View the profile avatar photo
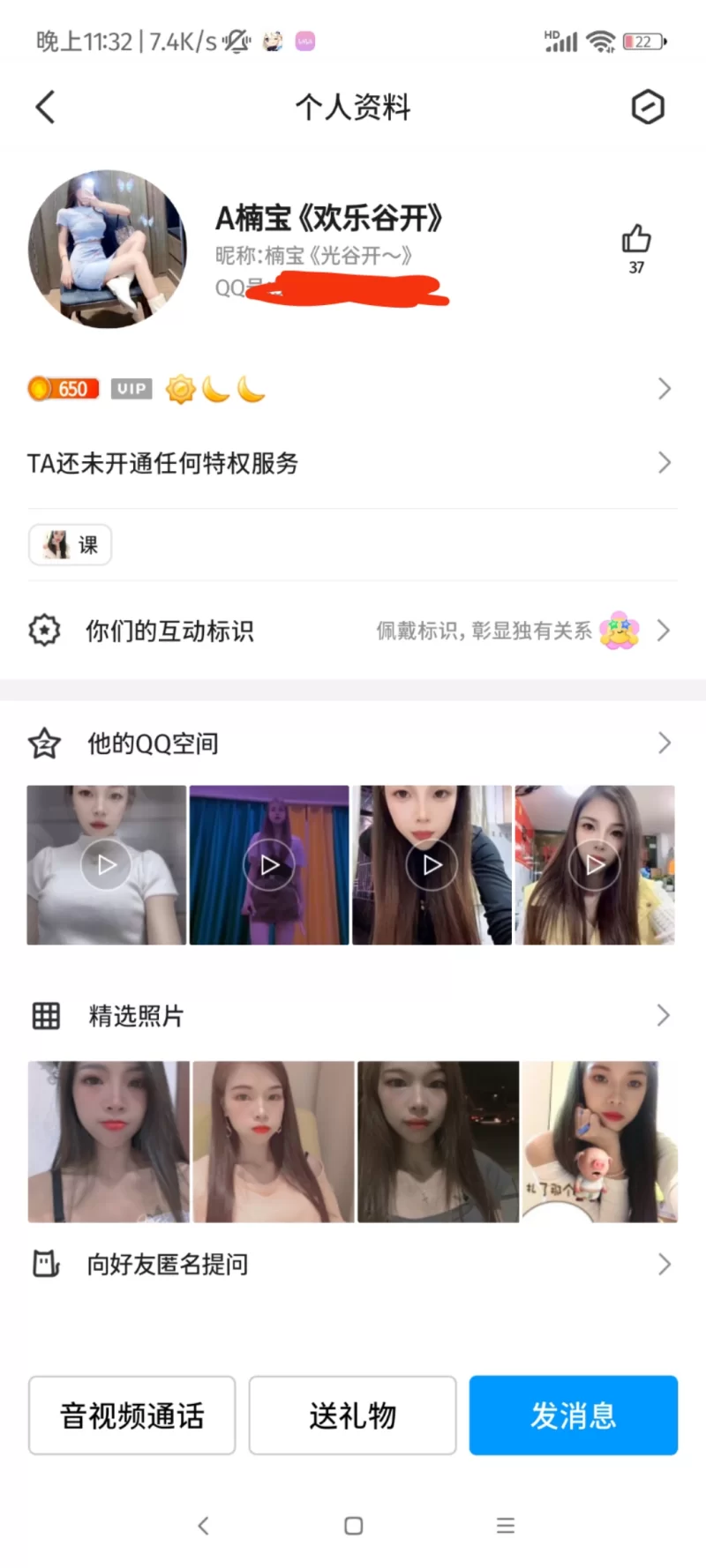Image resolution: width=706 pixels, height=1568 pixels. pyautogui.click(x=108, y=249)
